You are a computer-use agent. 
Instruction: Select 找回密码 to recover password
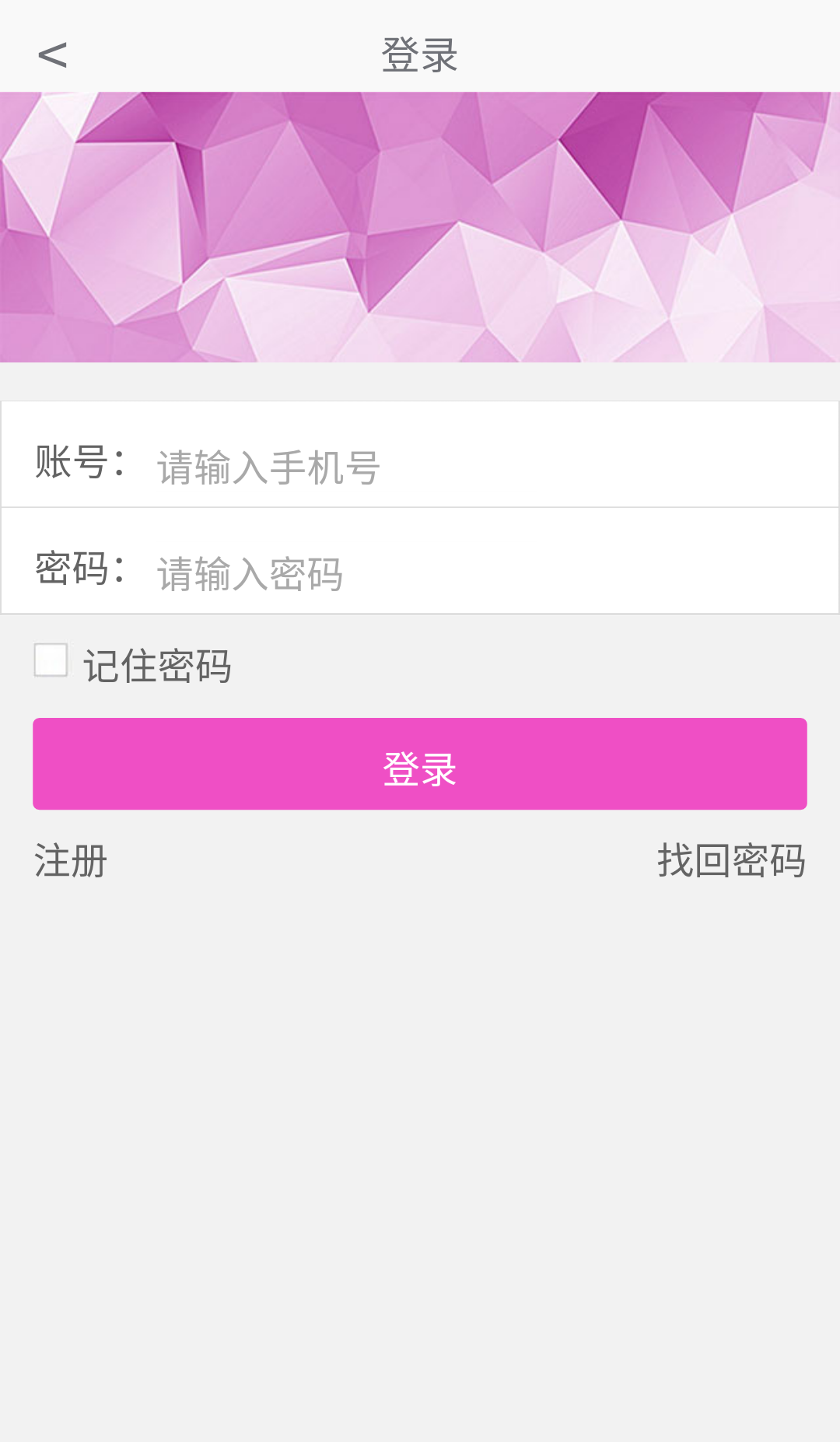(x=731, y=860)
